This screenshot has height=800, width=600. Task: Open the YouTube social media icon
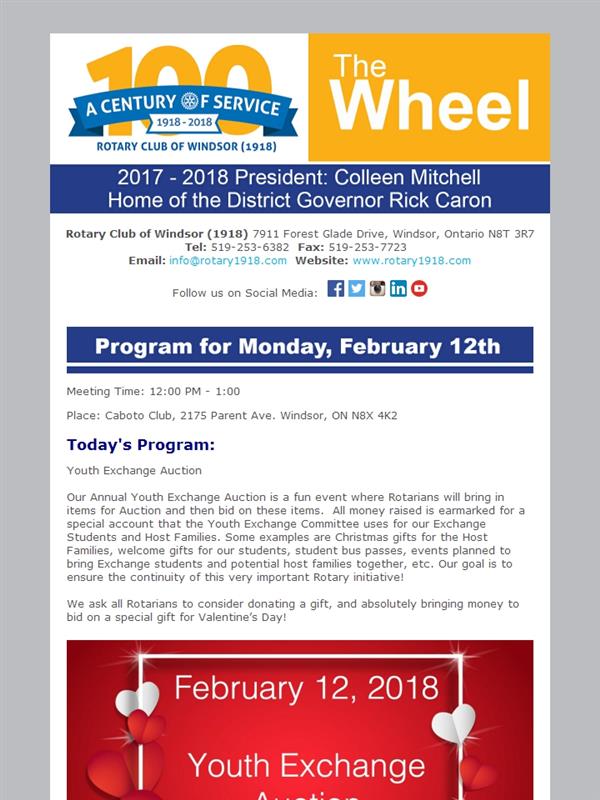(x=419, y=288)
